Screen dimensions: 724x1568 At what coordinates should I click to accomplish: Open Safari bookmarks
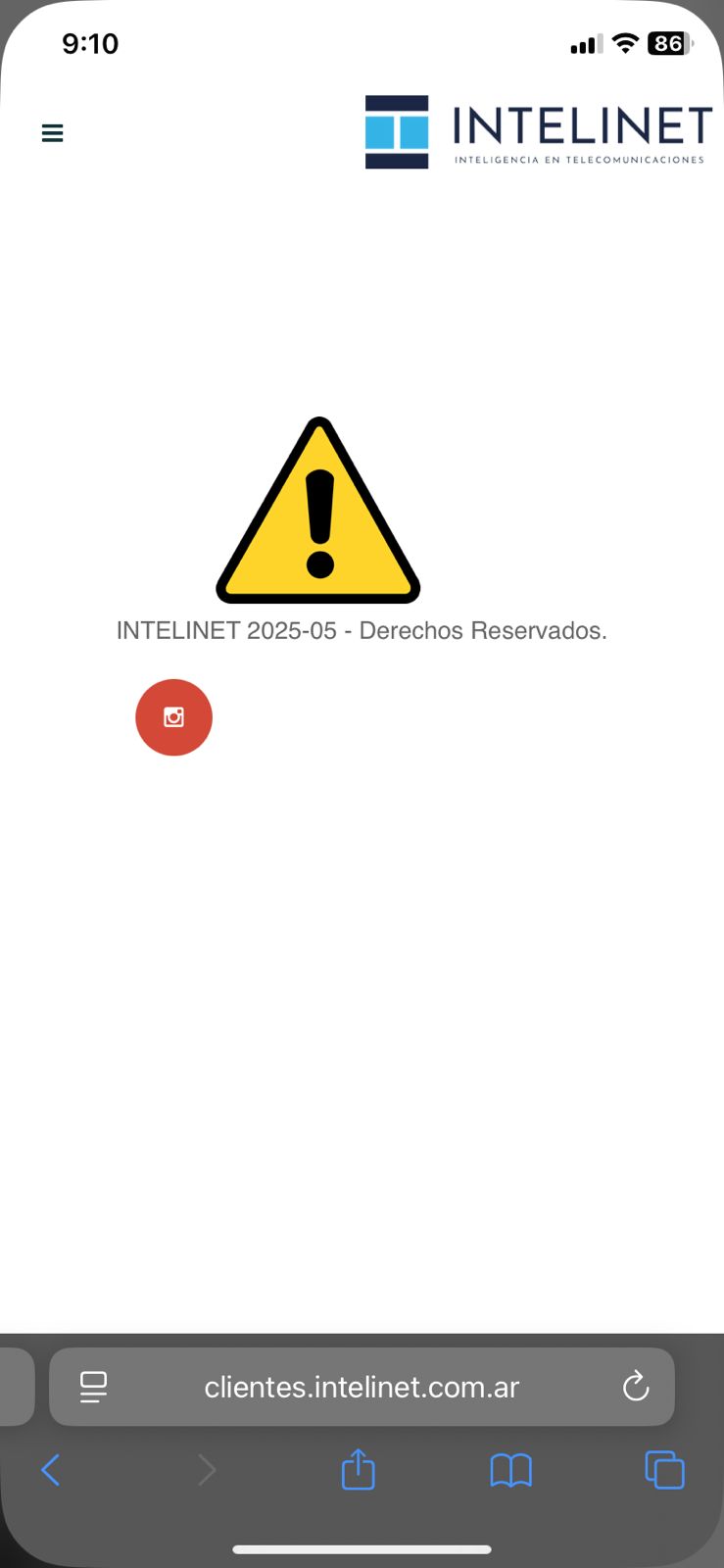pos(510,1470)
